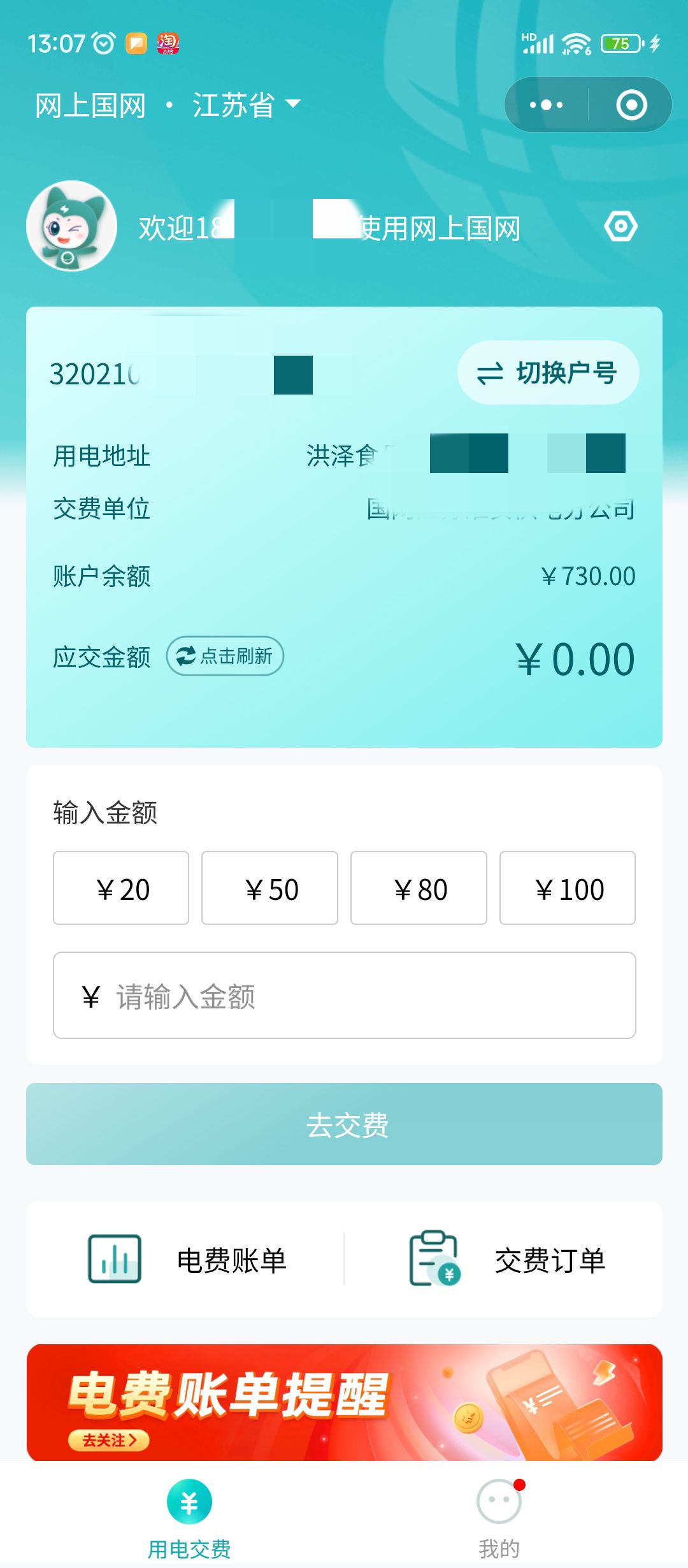Close the mini program via circle icon
Viewport: 688px width, 1568px height.
pyautogui.click(x=631, y=105)
